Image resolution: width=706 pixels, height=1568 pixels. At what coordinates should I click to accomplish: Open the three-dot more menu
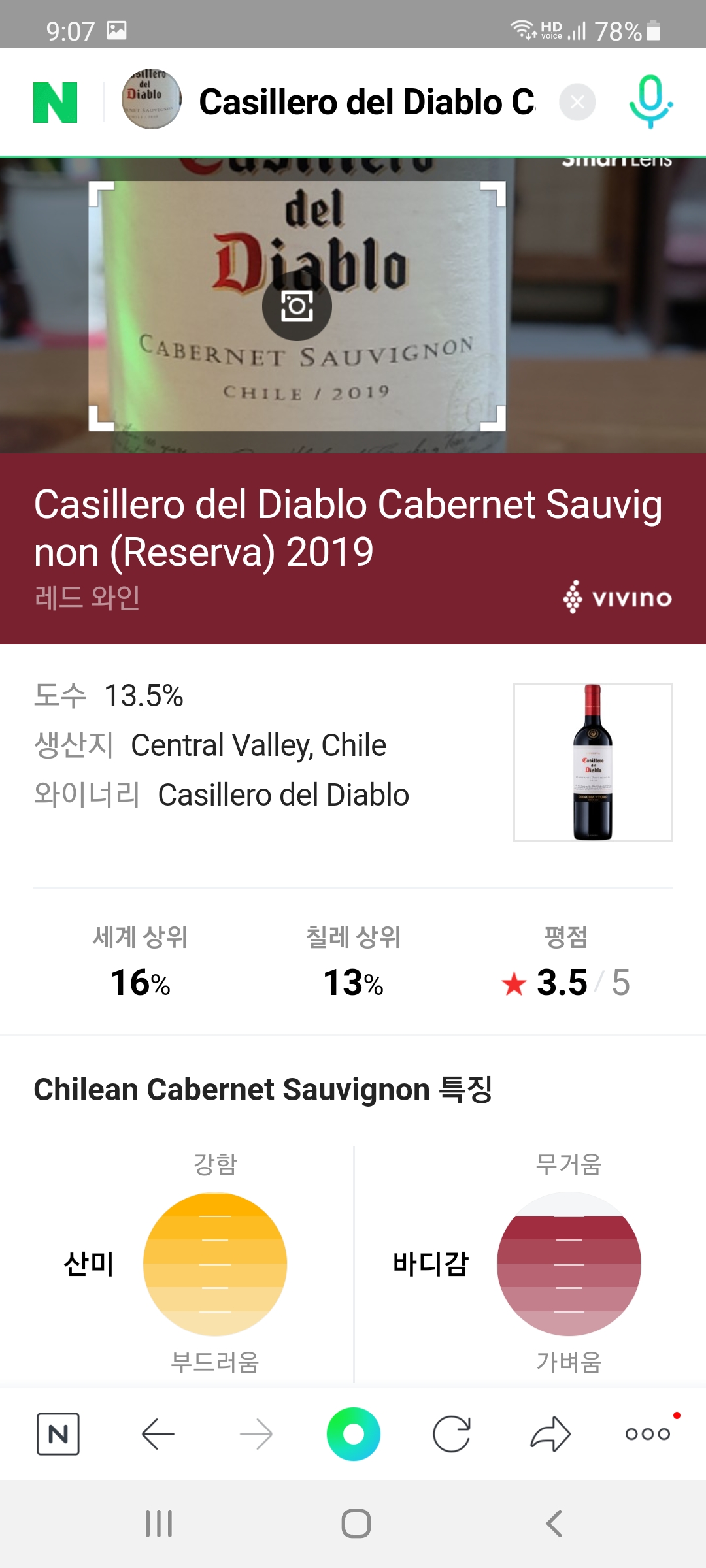coord(648,1434)
